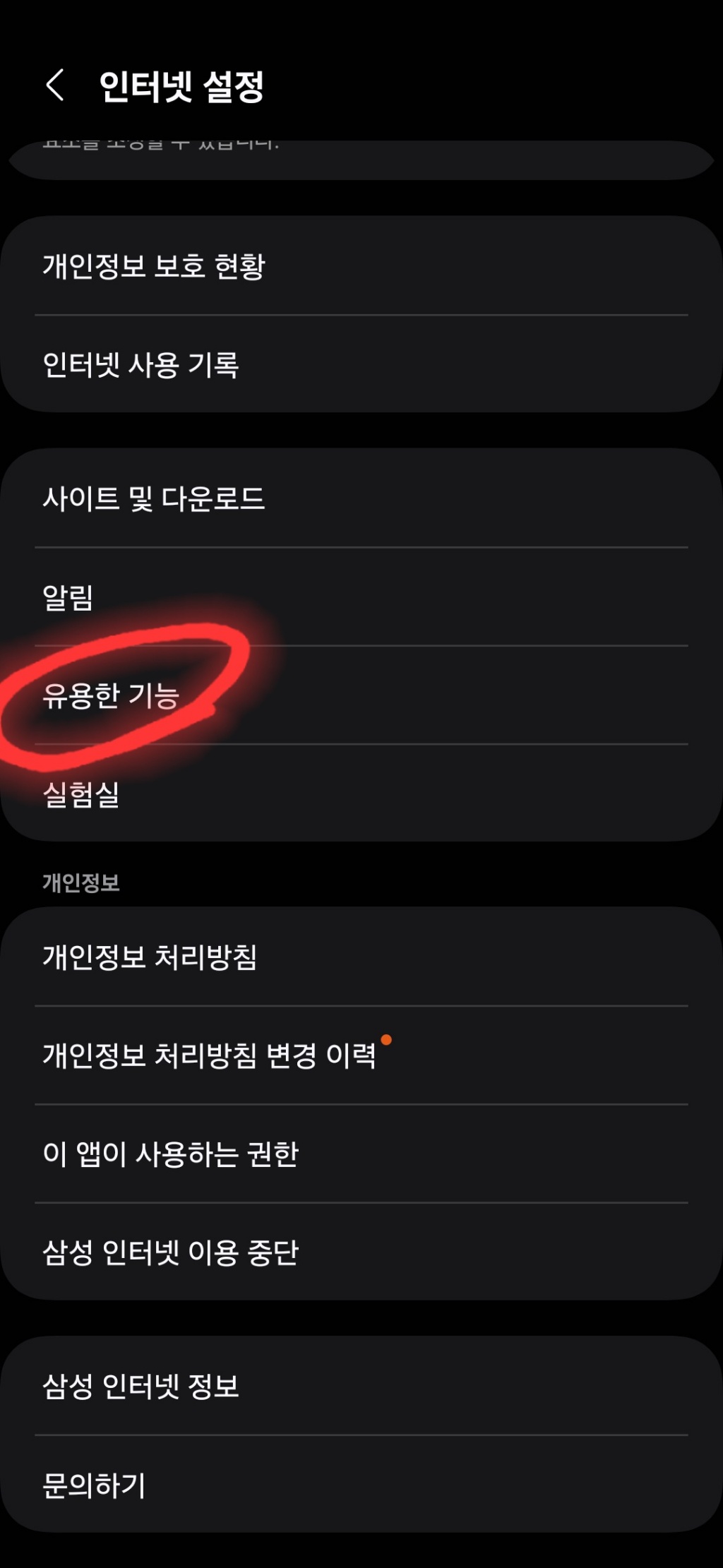Tap 문의하기 row
723x1568 pixels.
coord(360,1485)
